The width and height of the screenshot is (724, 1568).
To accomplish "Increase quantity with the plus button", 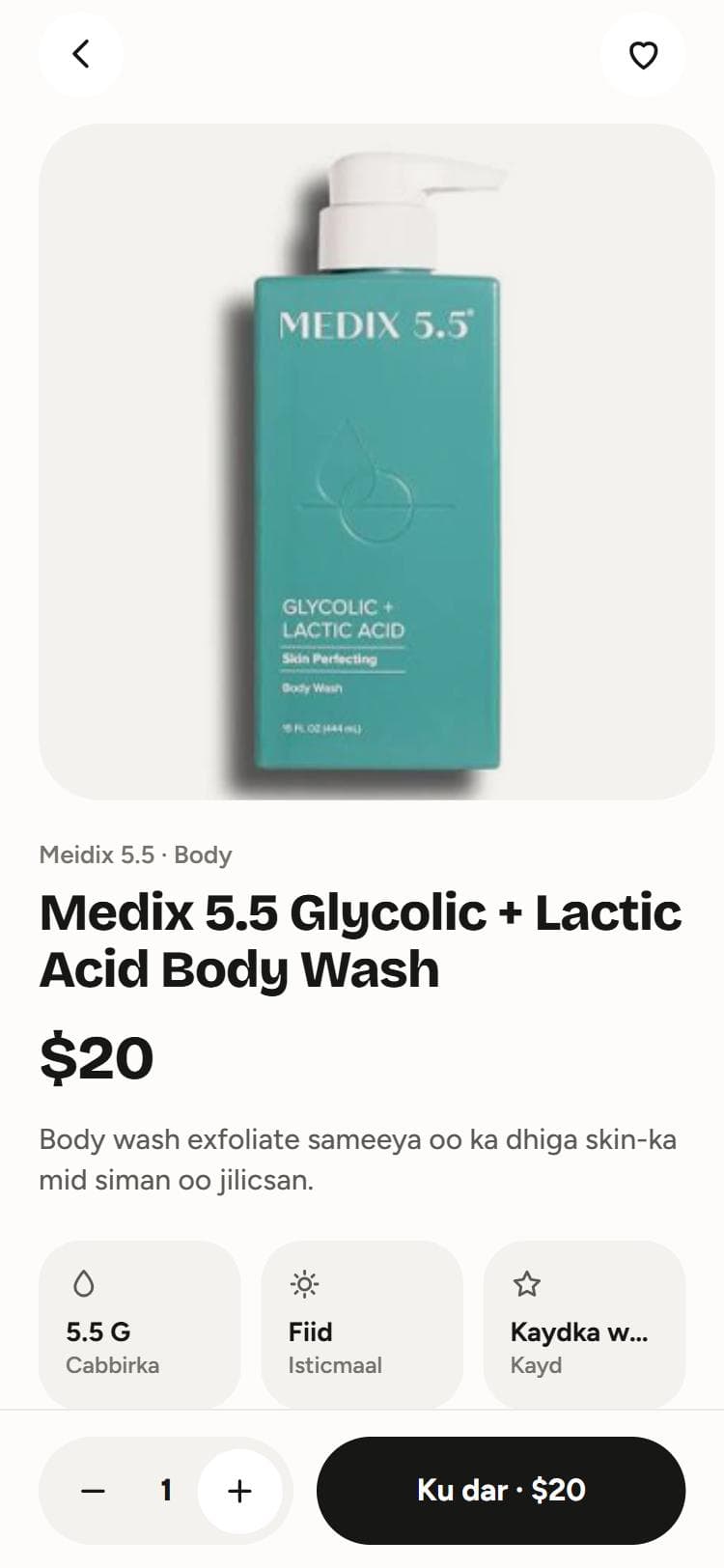I will pos(239,1491).
